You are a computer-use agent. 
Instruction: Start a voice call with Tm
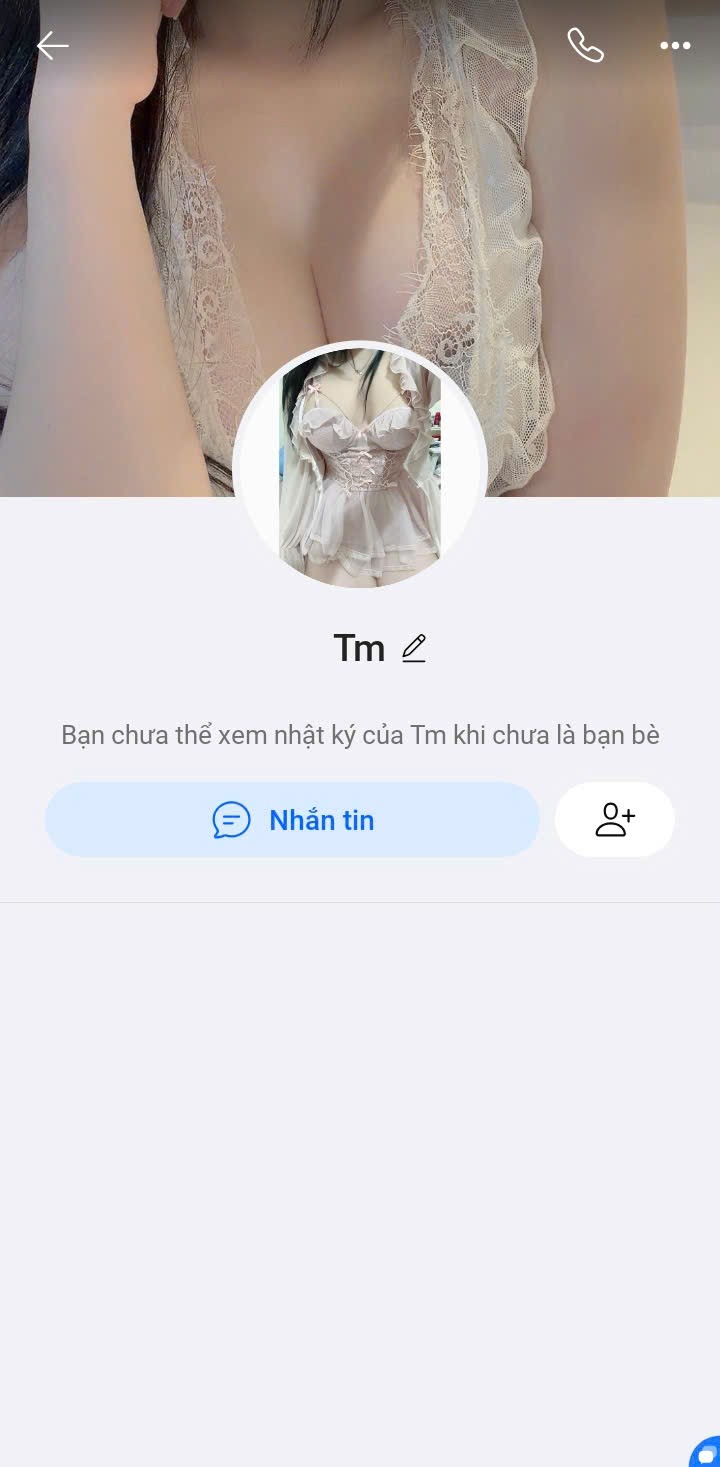coord(585,45)
